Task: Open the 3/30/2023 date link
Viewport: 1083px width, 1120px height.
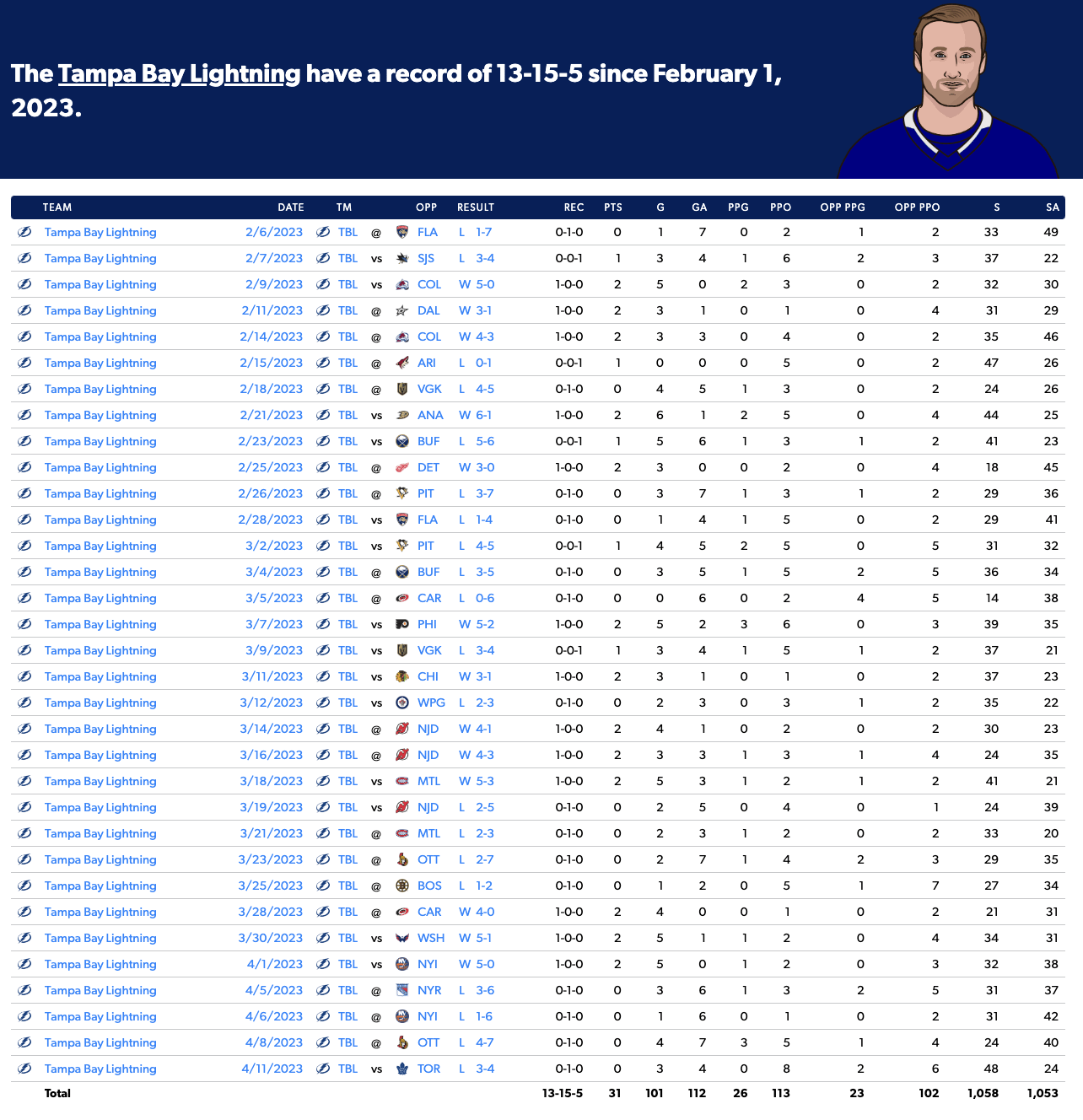Action: tap(270, 938)
